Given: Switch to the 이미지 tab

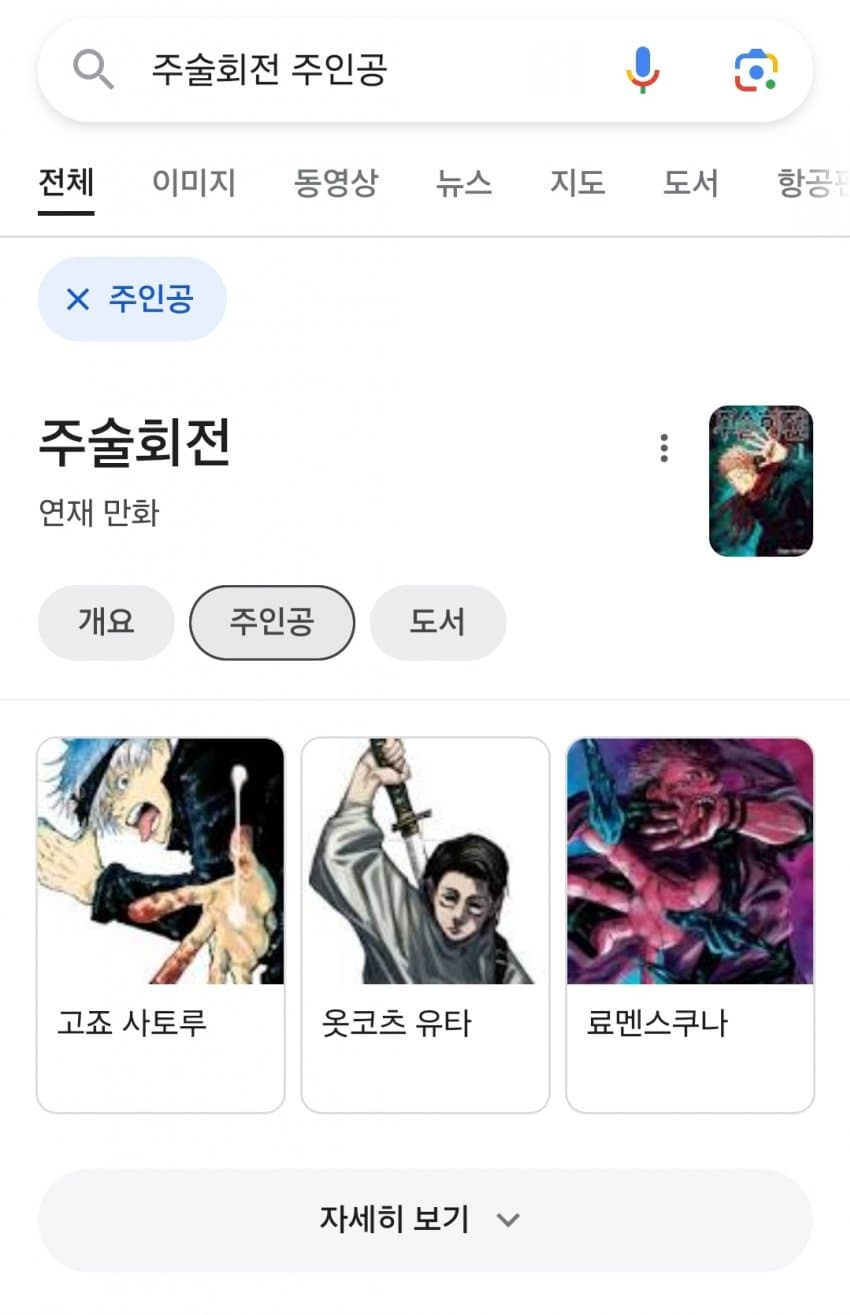Looking at the screenshot, I should 194,183.
